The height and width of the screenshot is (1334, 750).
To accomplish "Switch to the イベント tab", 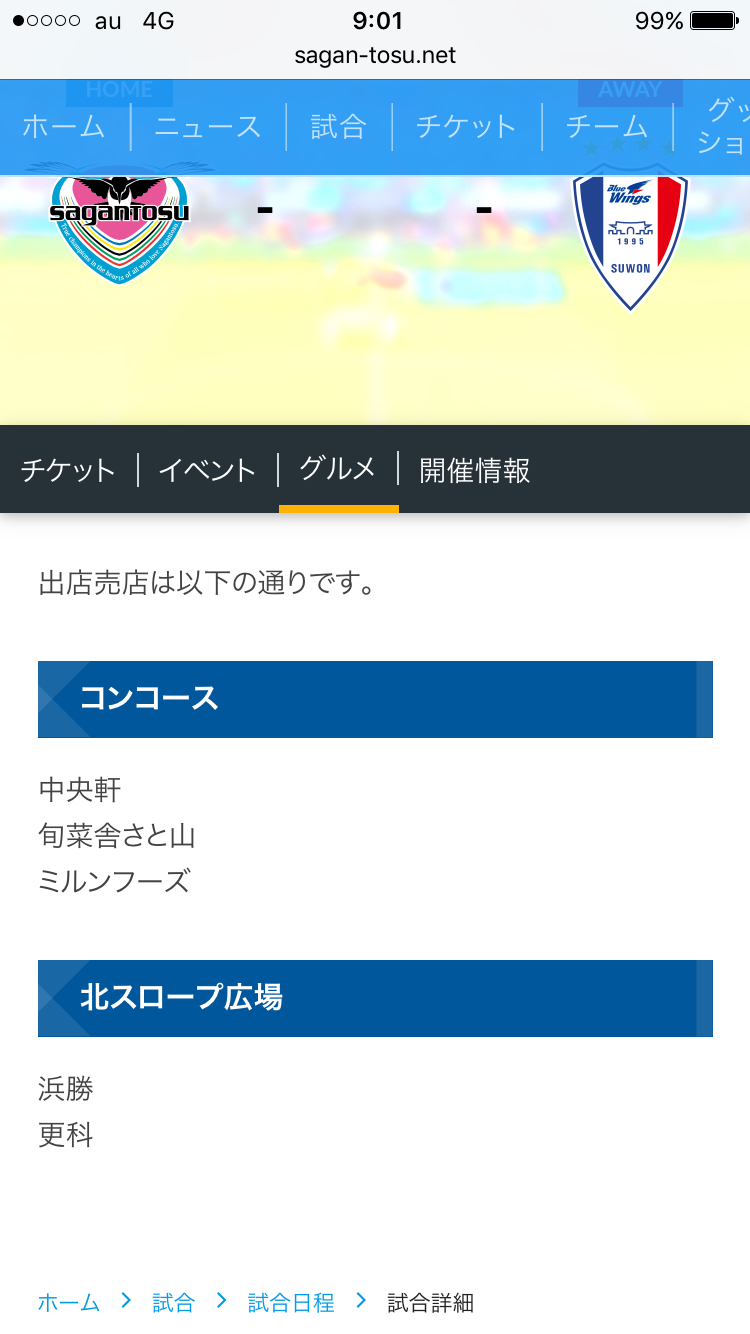I will (x=208, y=469).
